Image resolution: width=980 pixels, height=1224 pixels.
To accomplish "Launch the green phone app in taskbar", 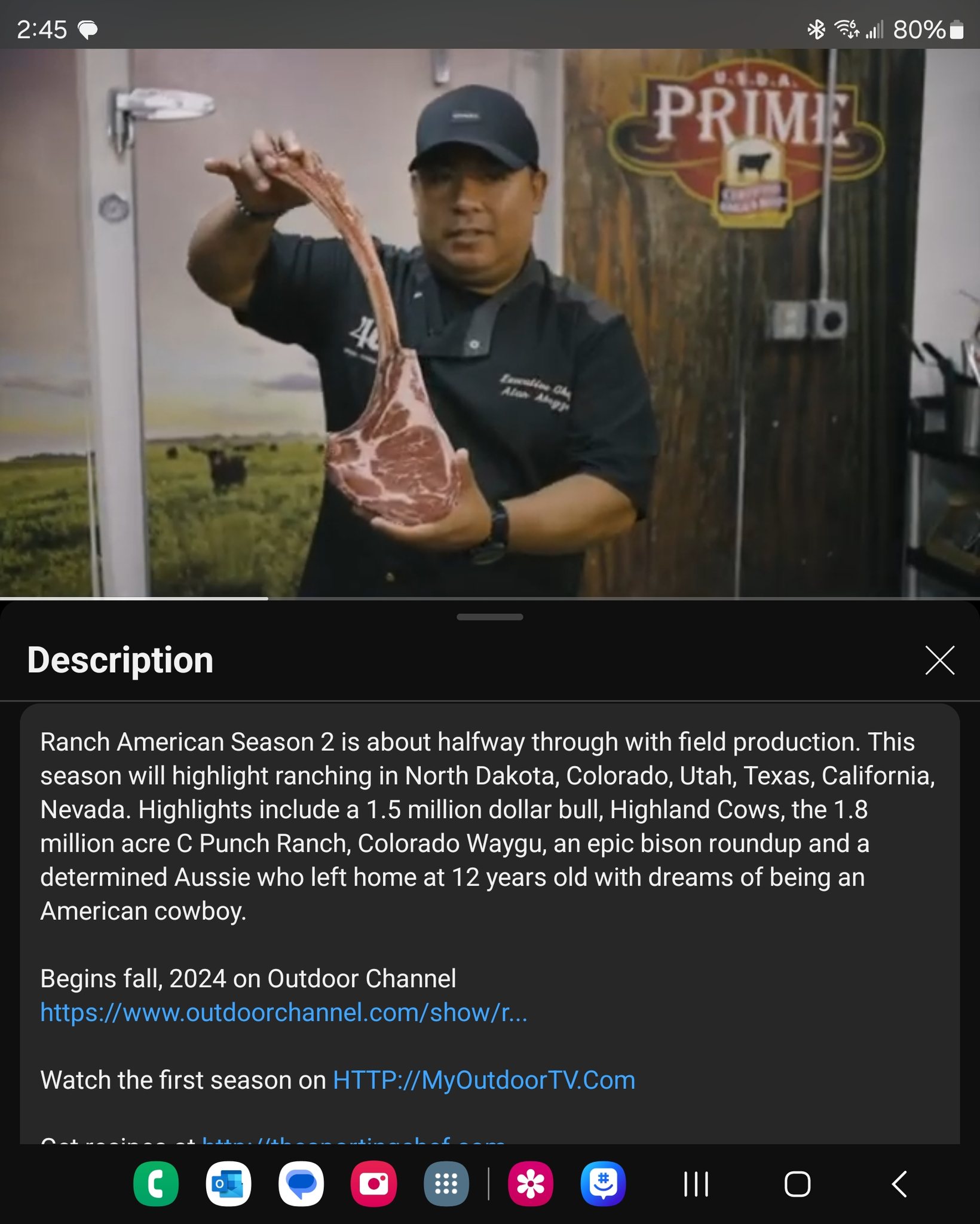I will (x=156, y=1184).
